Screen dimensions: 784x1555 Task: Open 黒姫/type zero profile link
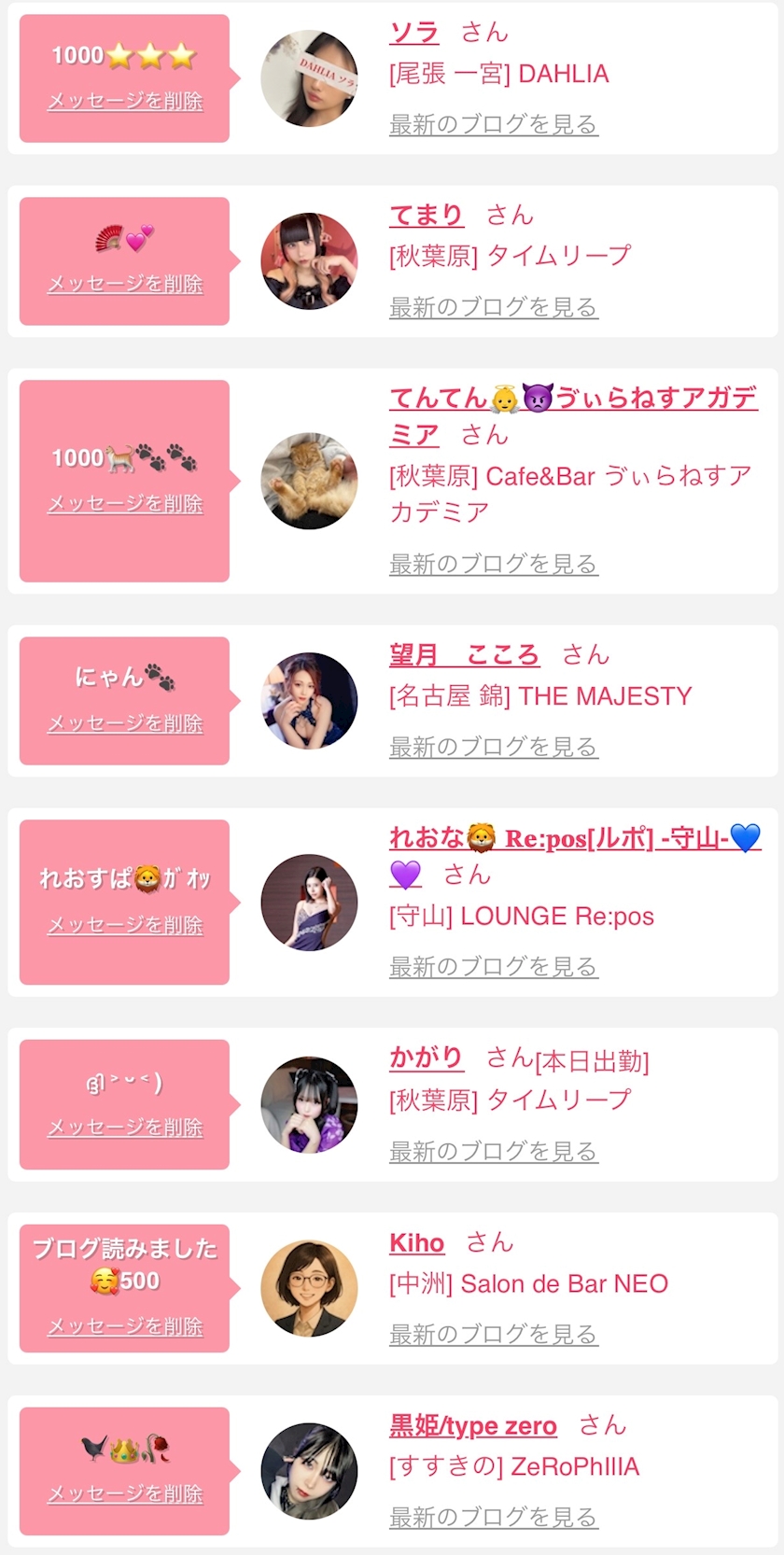pos(472,1426)
